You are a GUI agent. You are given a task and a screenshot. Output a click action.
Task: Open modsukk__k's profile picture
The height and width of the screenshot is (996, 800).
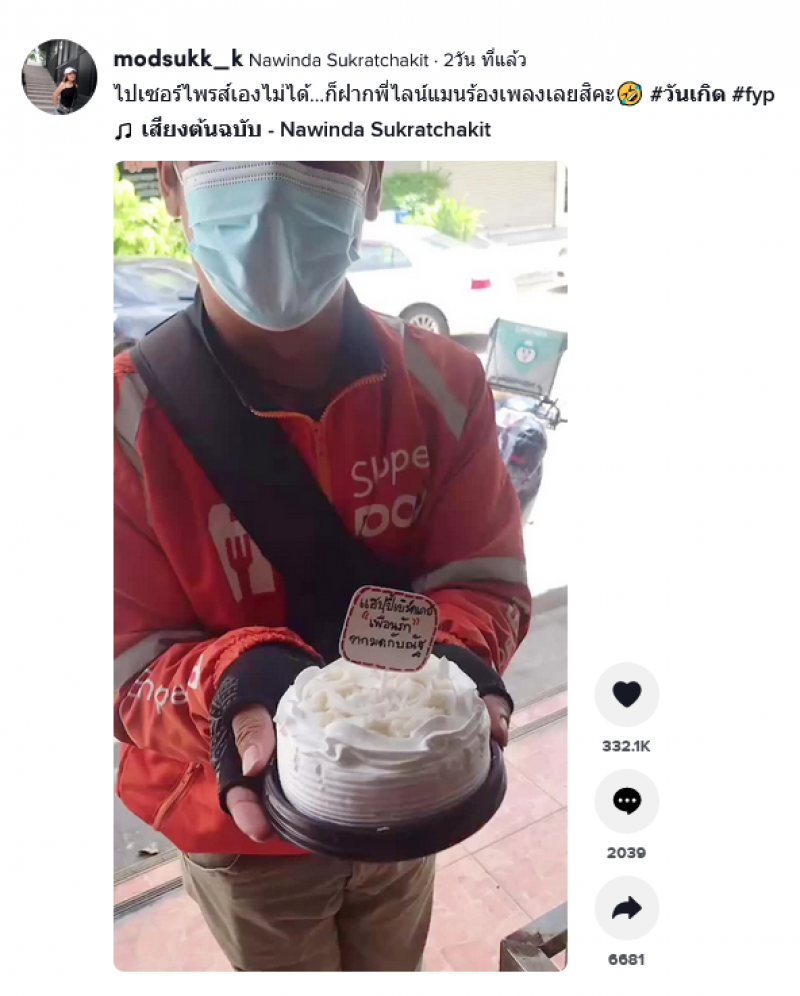click(59, 77)
